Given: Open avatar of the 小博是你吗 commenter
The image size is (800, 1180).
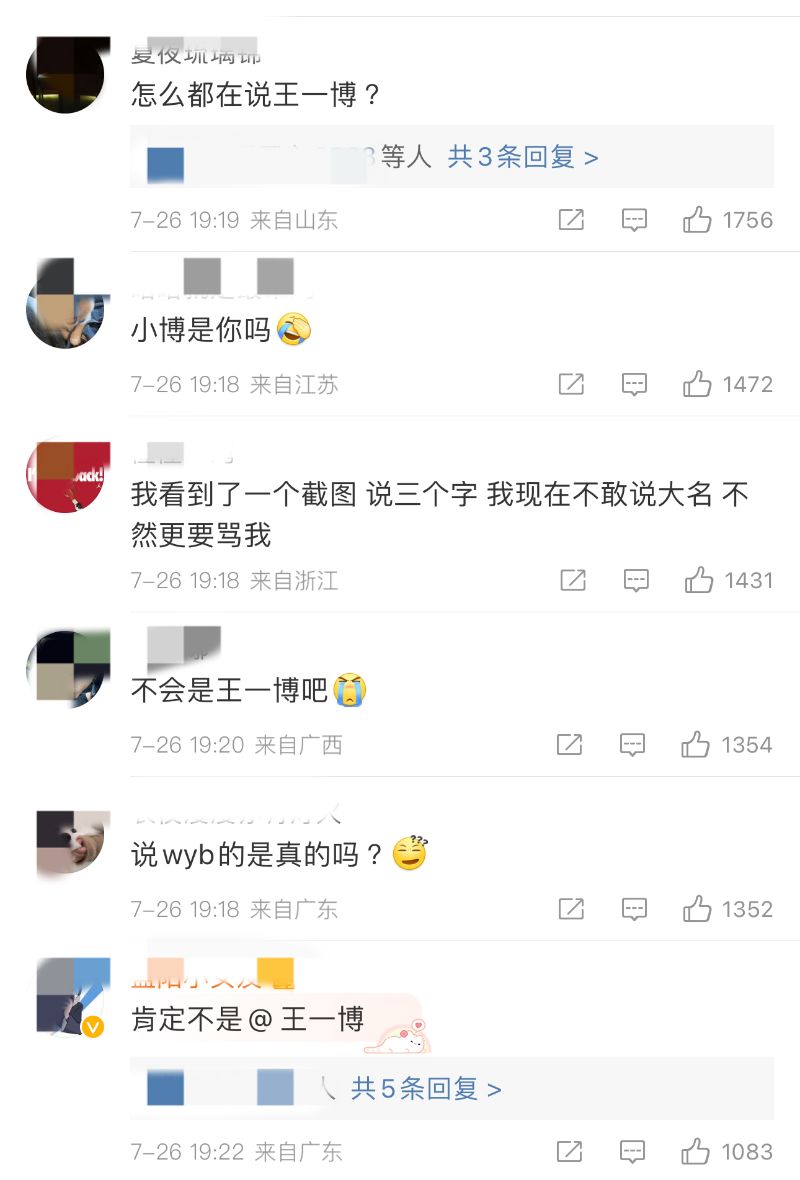Looking at the screenshot, I should coord(65,303).
